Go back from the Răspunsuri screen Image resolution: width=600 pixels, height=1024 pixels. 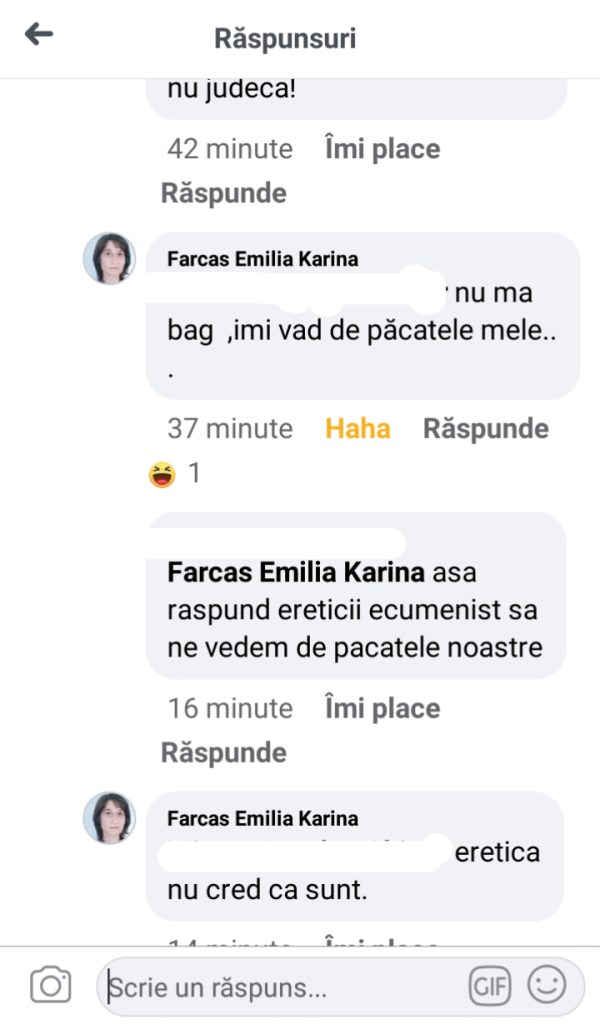pos(39,35)
